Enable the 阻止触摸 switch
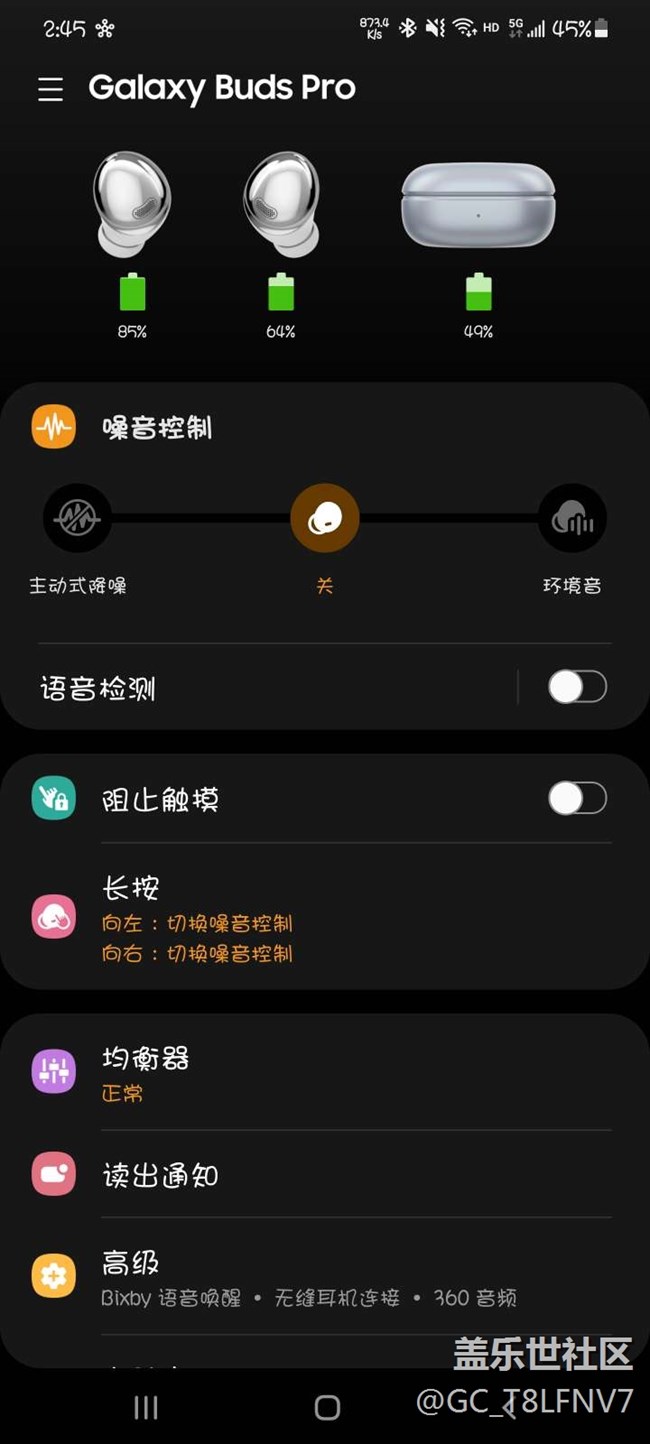Image resolution: width=650 pixels, height=1444 pixels. [577, 798]
